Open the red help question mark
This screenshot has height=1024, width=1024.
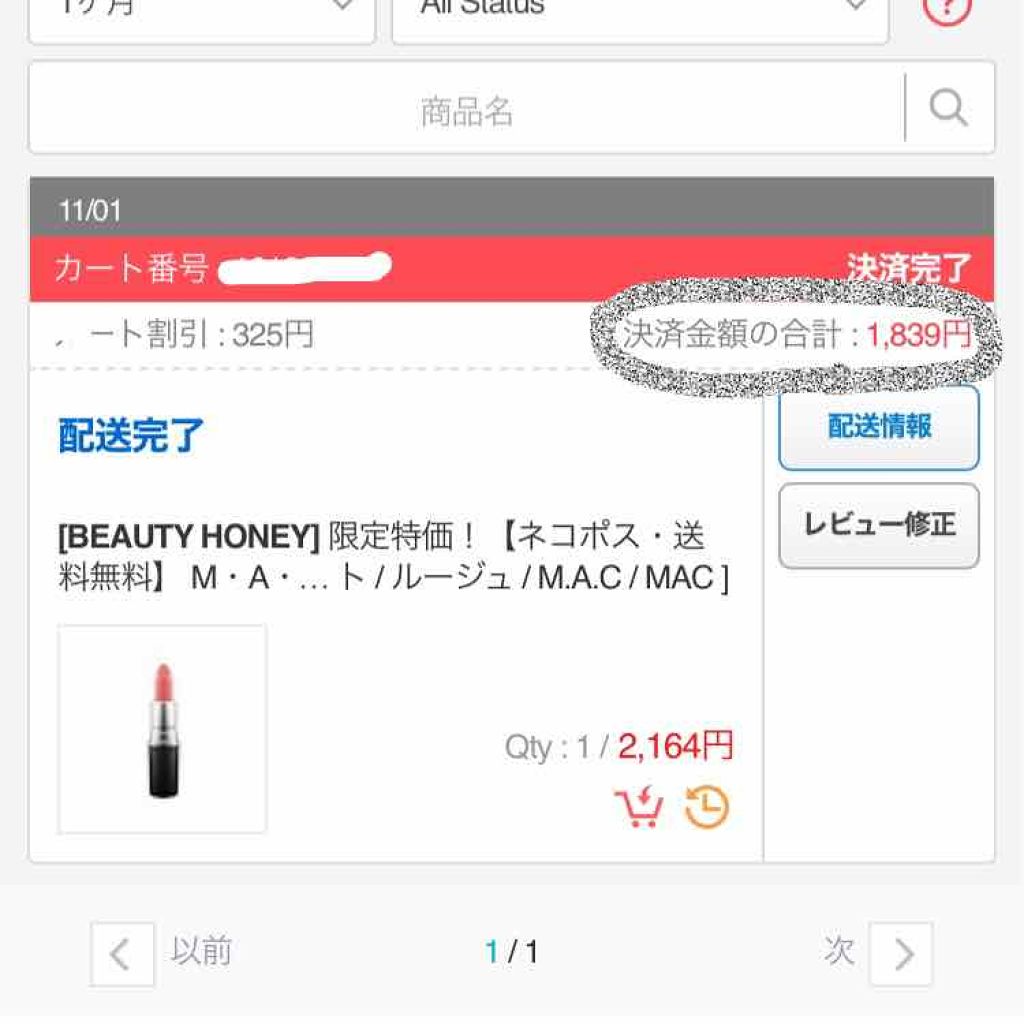click(946, 10)
